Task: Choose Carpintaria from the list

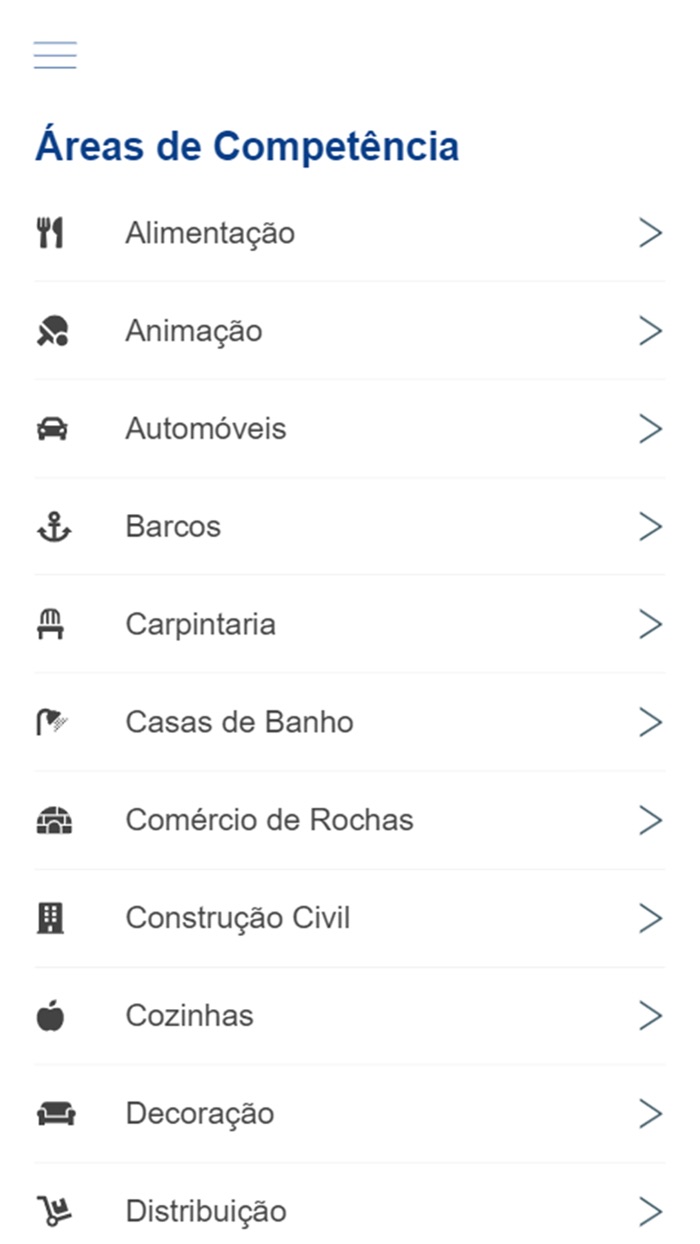Action: pos(200,625)
